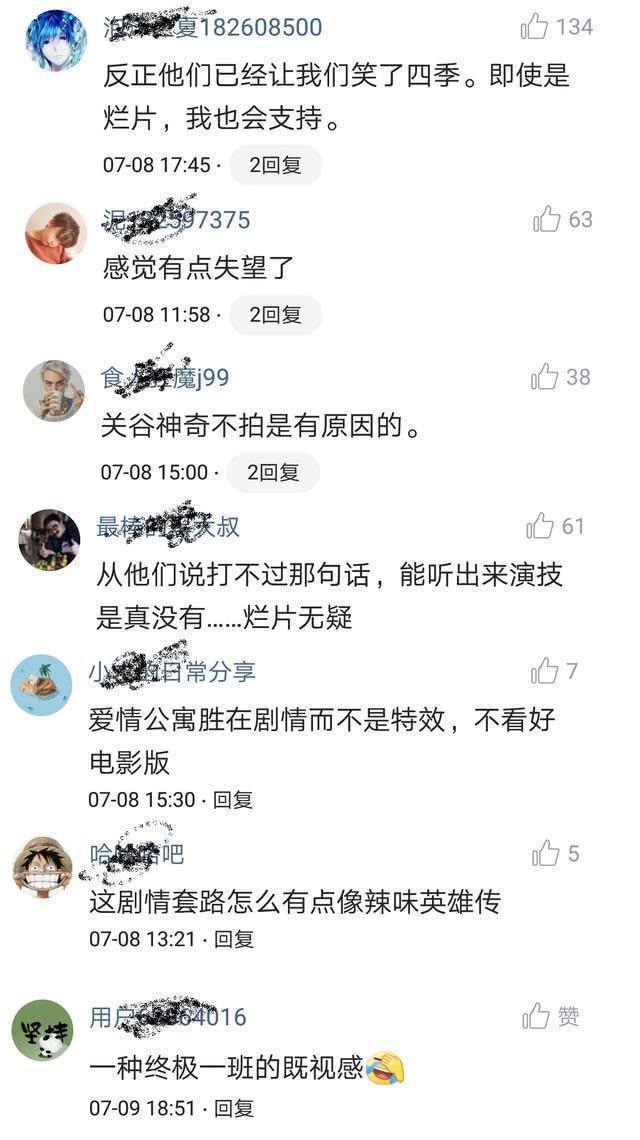View 2回复 under "感觉有点失望了"

pyautogui.click(x=275, y=315)
